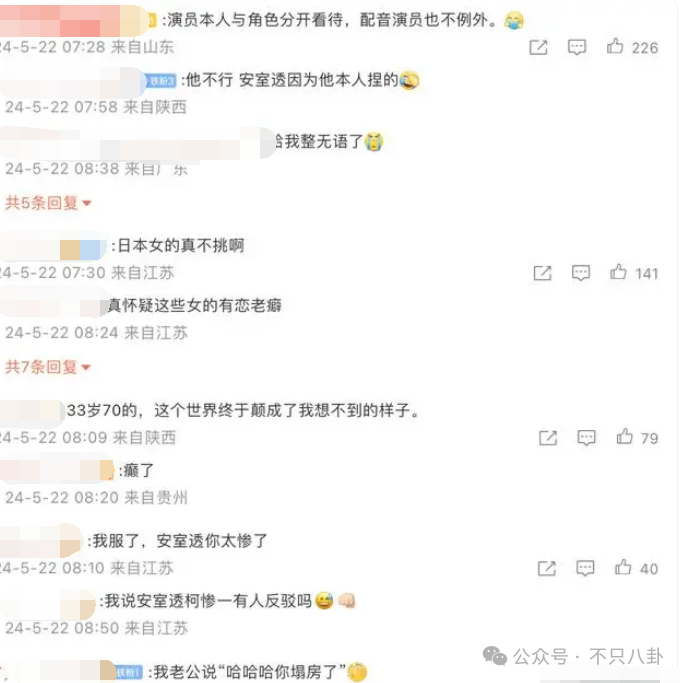
Task: Like the comment 我服了，安室透你太惨了
Action: [x=624, y=567]
